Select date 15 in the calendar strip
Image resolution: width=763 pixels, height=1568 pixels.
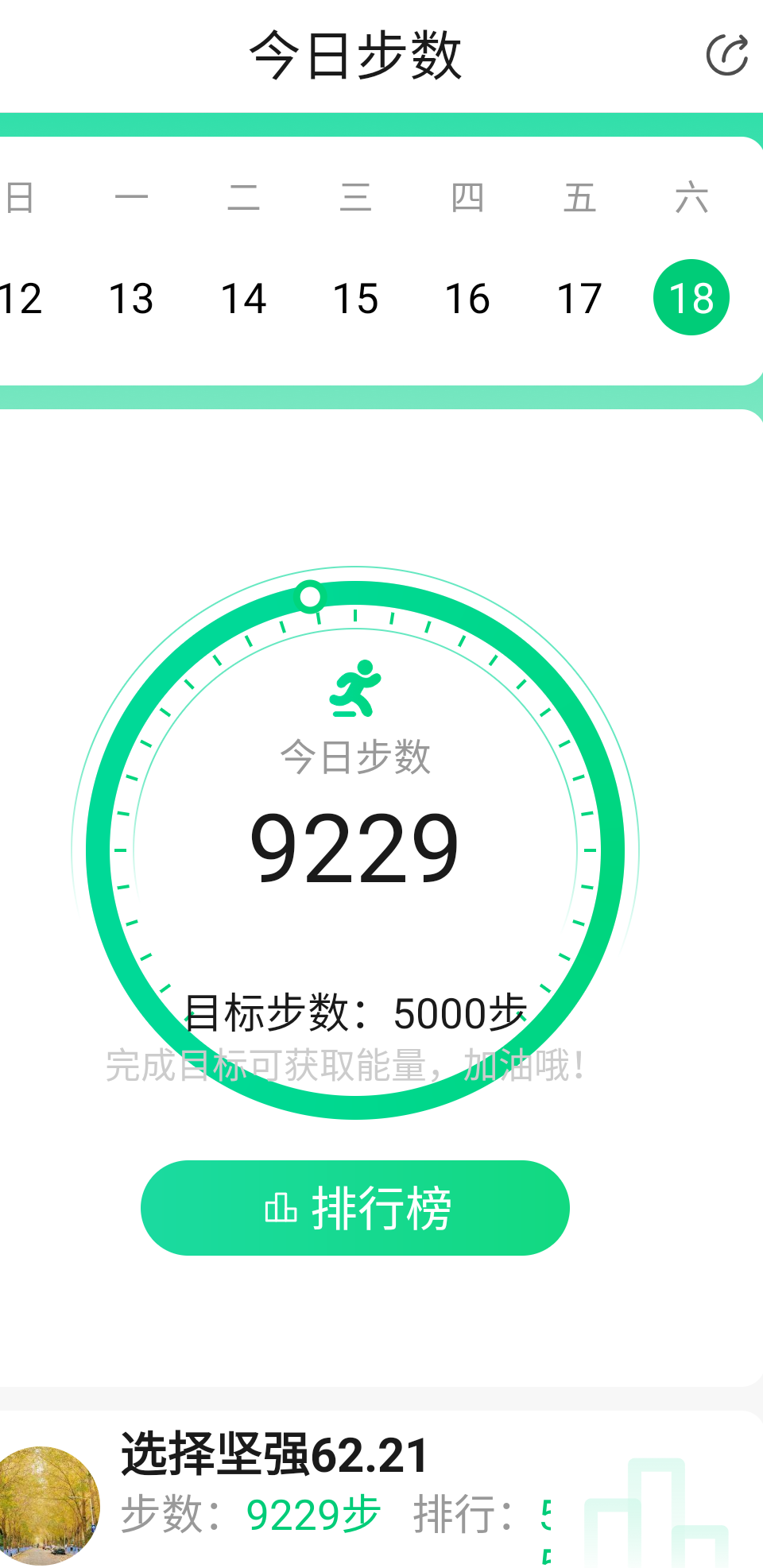coord(356,296)
